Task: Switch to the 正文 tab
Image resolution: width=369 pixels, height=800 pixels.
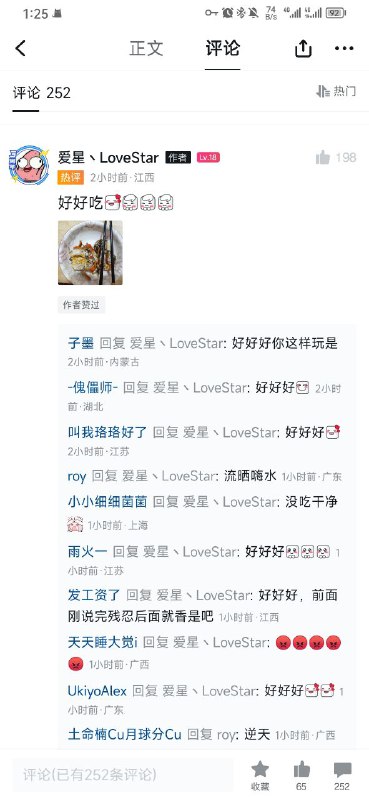Action: [x=146, y=48]
